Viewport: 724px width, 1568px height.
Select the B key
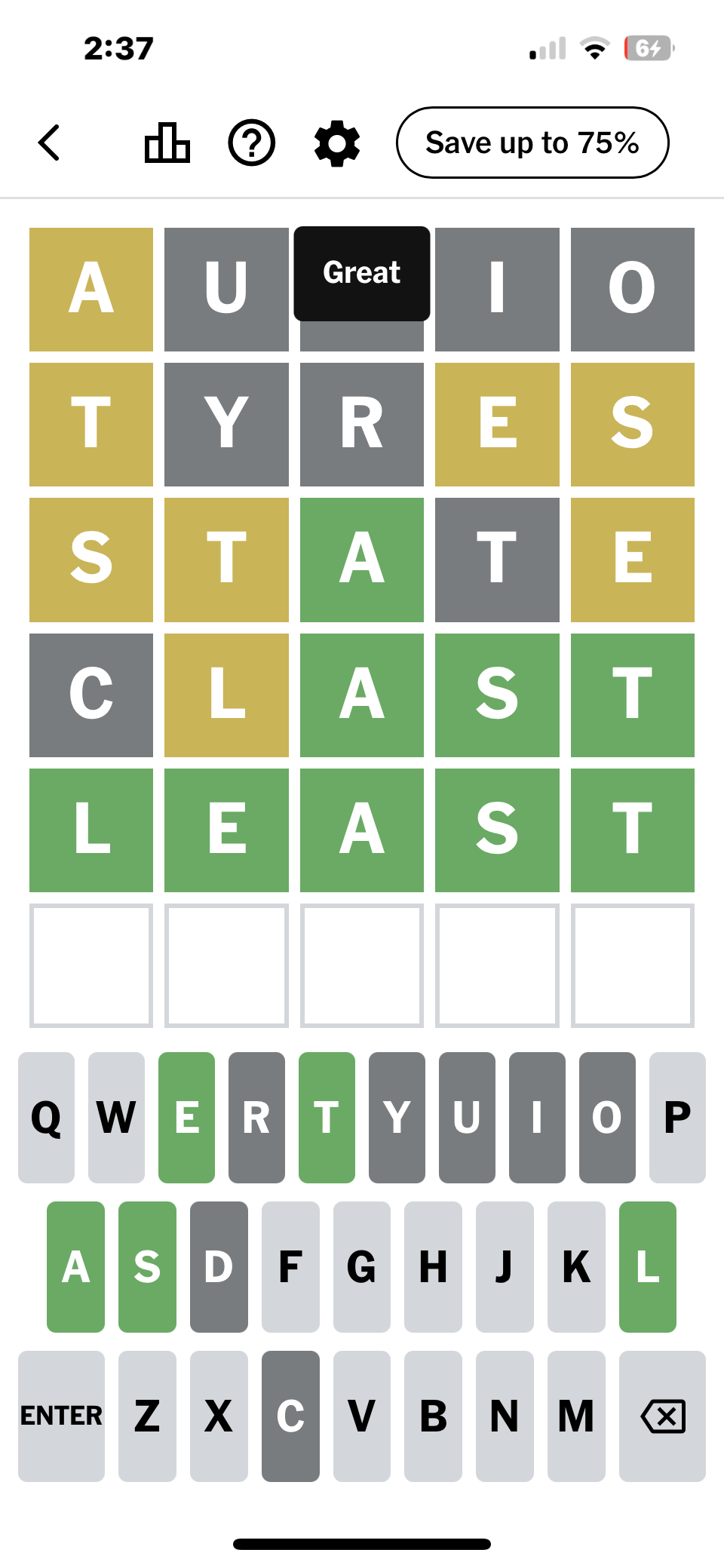433,1416
